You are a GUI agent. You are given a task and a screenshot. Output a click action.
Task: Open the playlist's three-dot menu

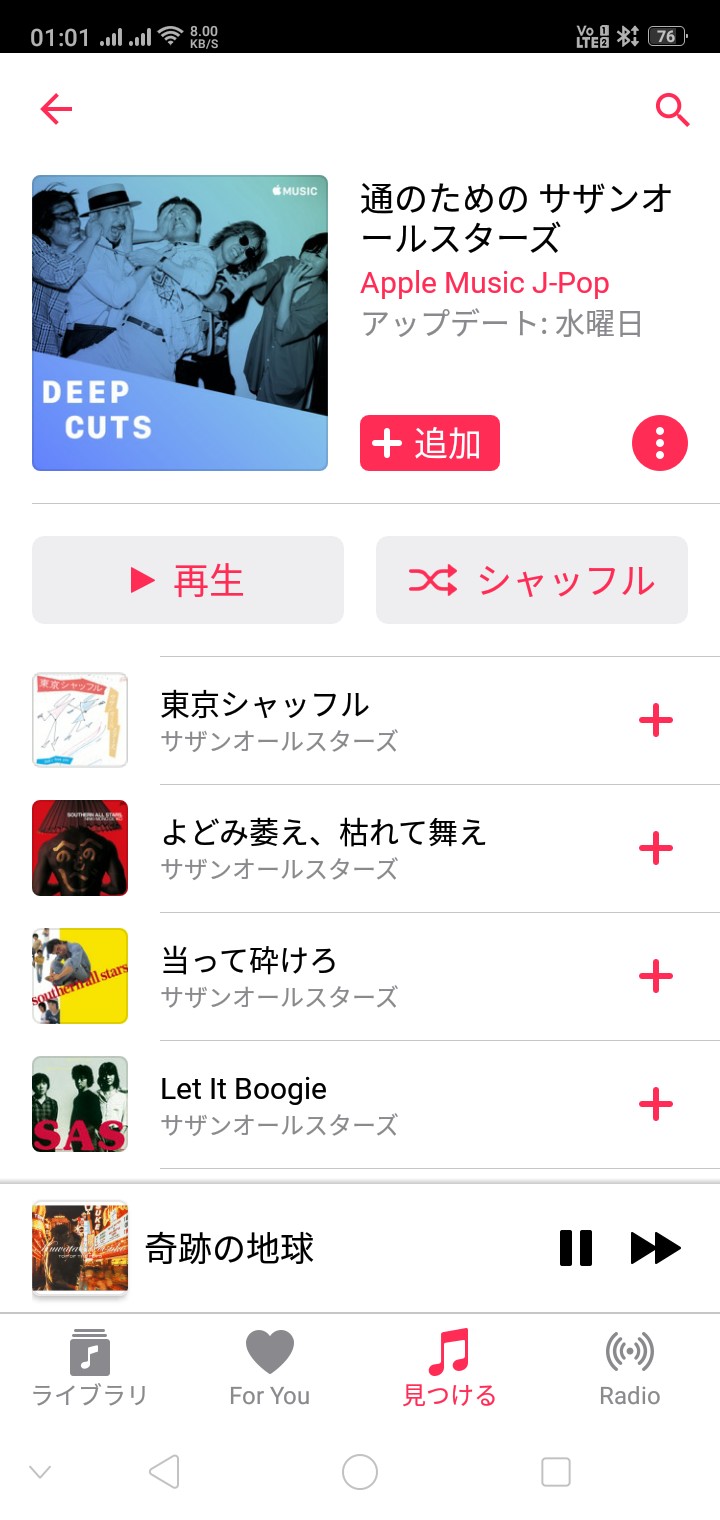point(660,442)
